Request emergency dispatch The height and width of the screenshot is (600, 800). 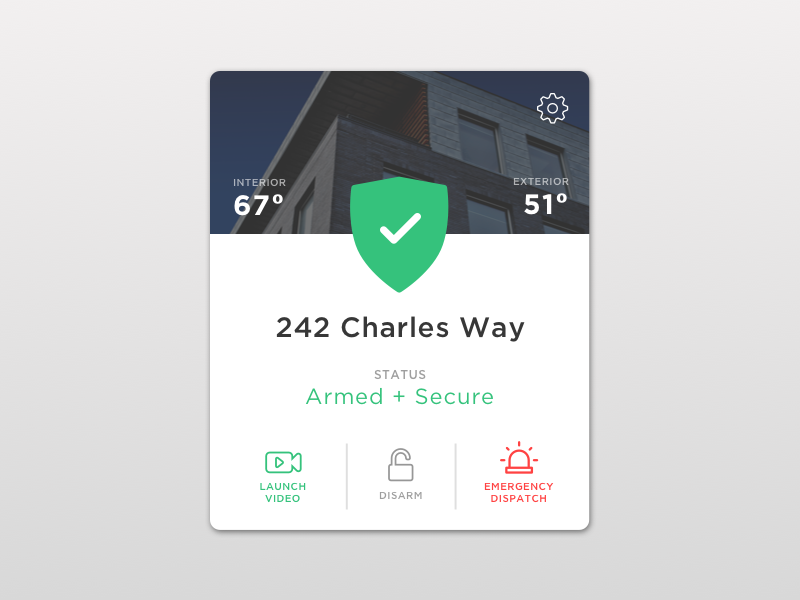point(518,475)
